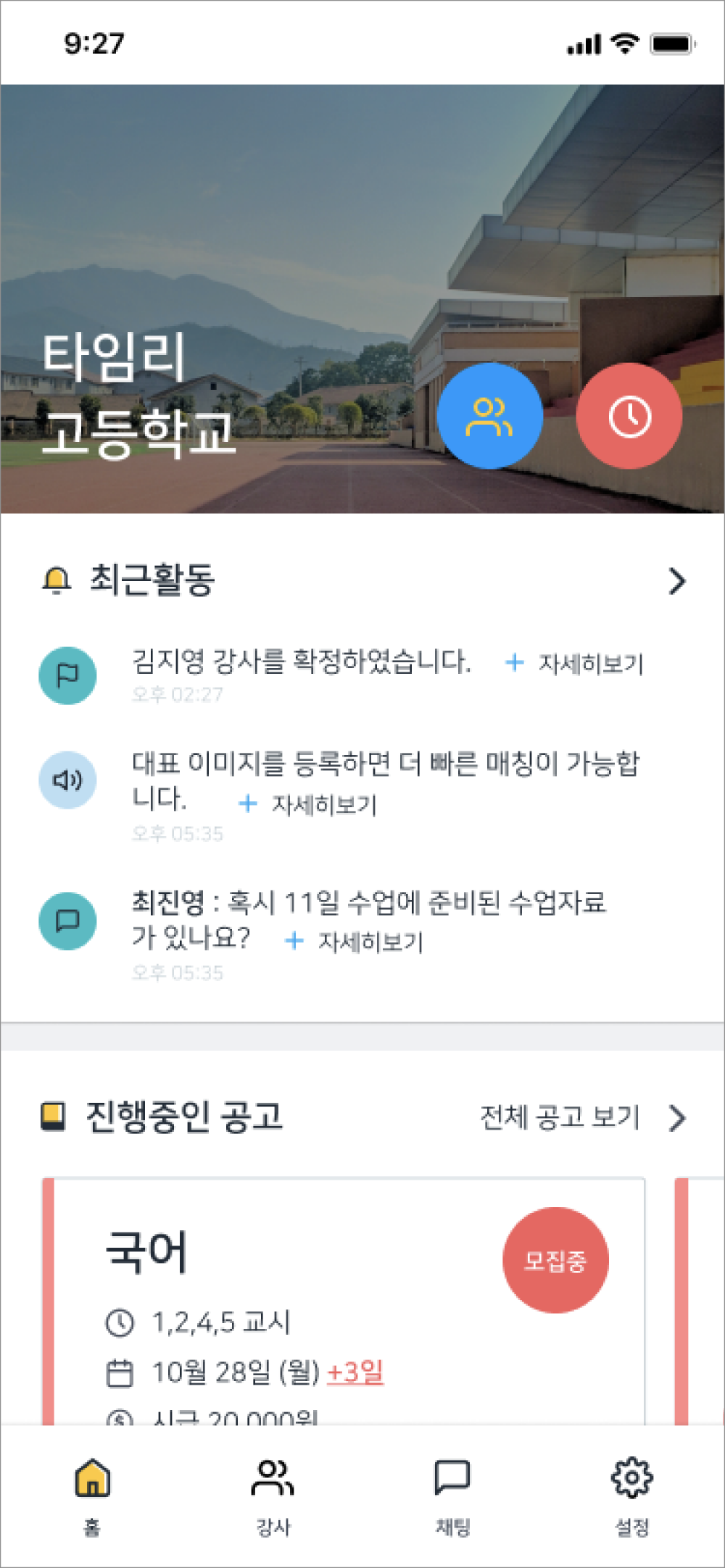The height and width of the screenshot is (1568, 725).
Task: Open 자세히보기 for 대표 이미지 등록 notice
Action: tap(308, 804)
